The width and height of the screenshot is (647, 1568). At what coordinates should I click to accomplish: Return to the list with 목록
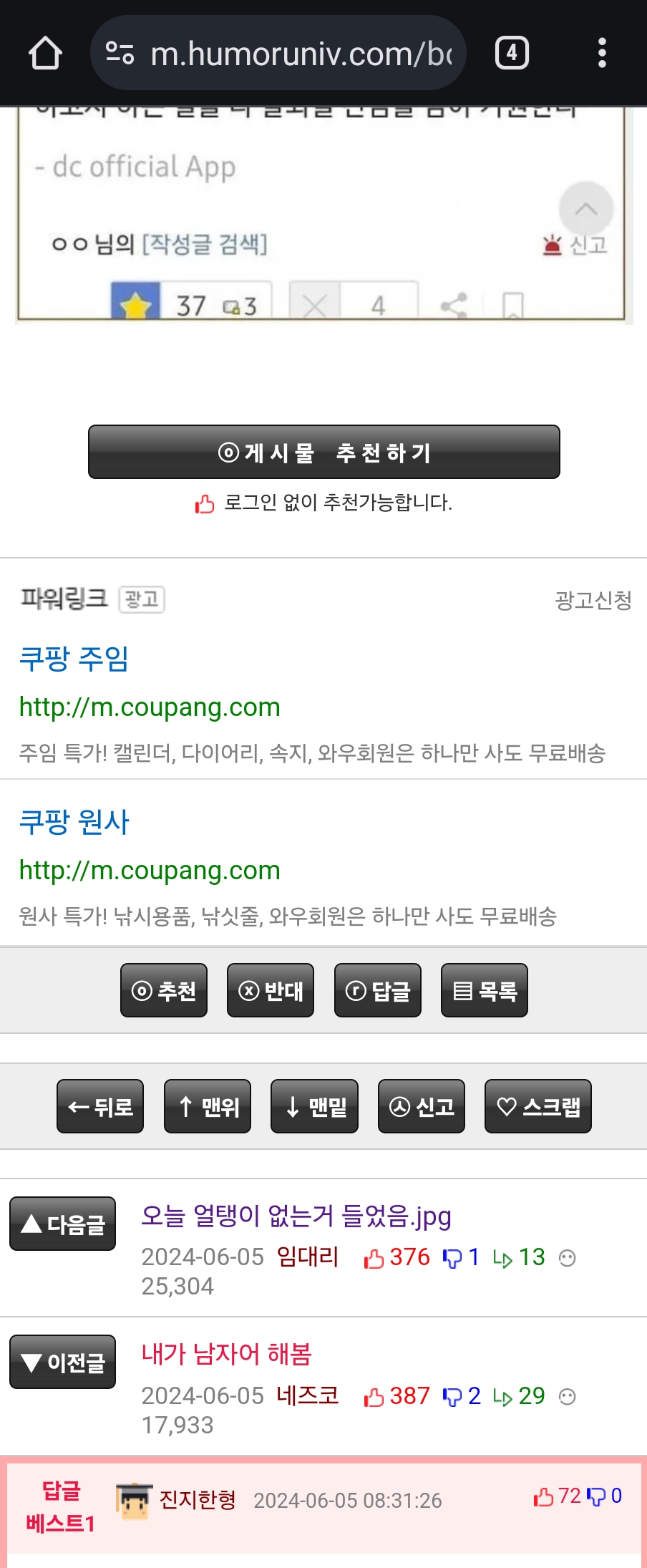pos(485,990)
